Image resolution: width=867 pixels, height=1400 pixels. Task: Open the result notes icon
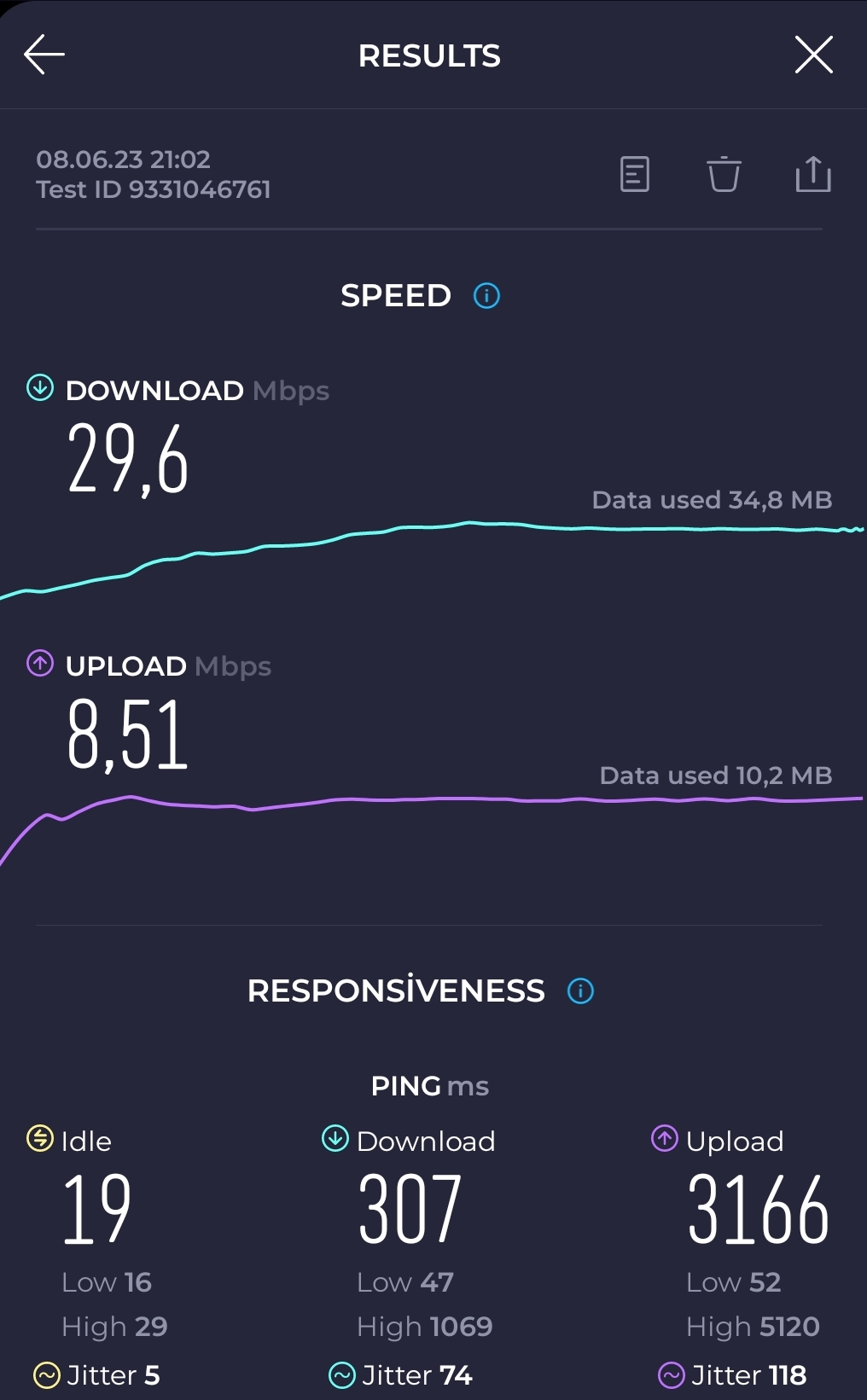[634, 175]
